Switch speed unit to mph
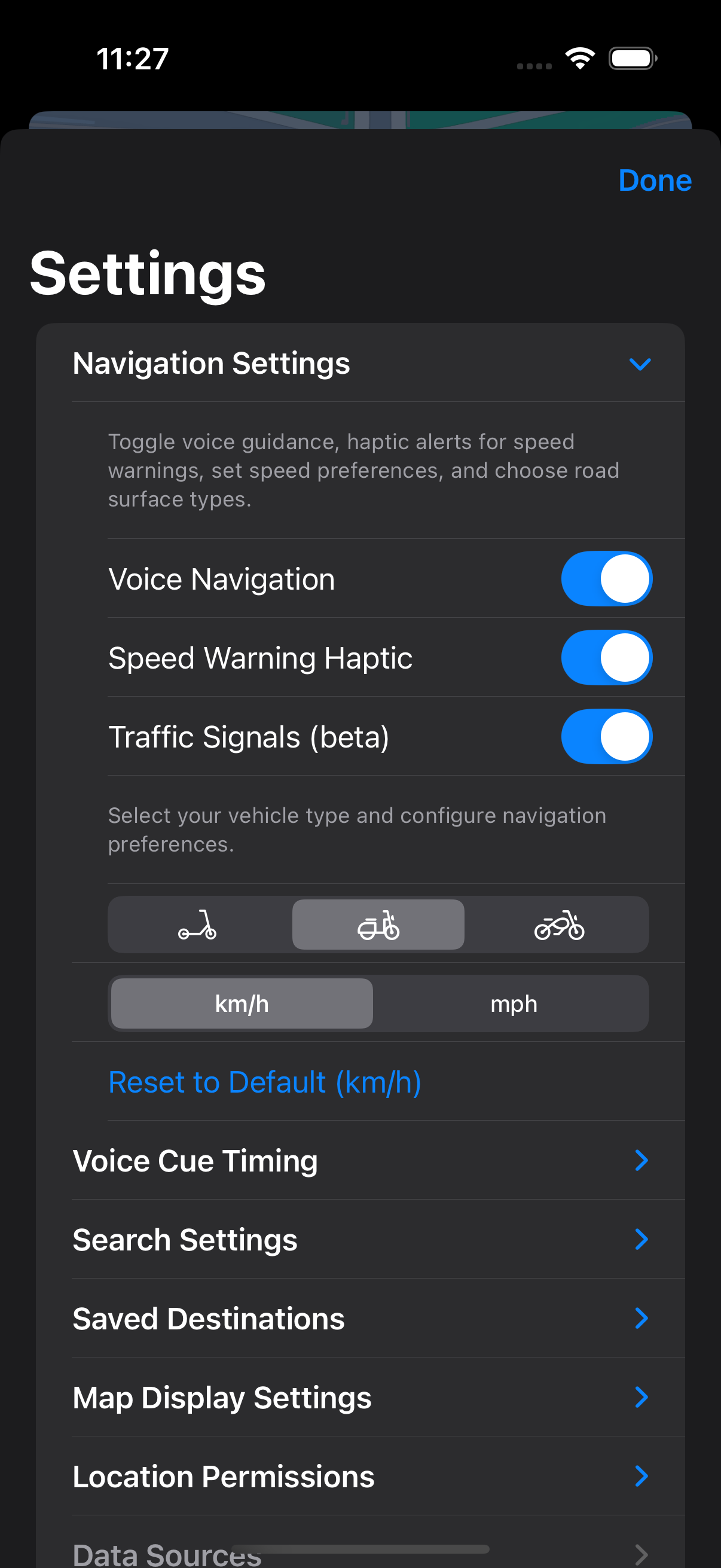The image size is (721, 1568). point(513,1003)
